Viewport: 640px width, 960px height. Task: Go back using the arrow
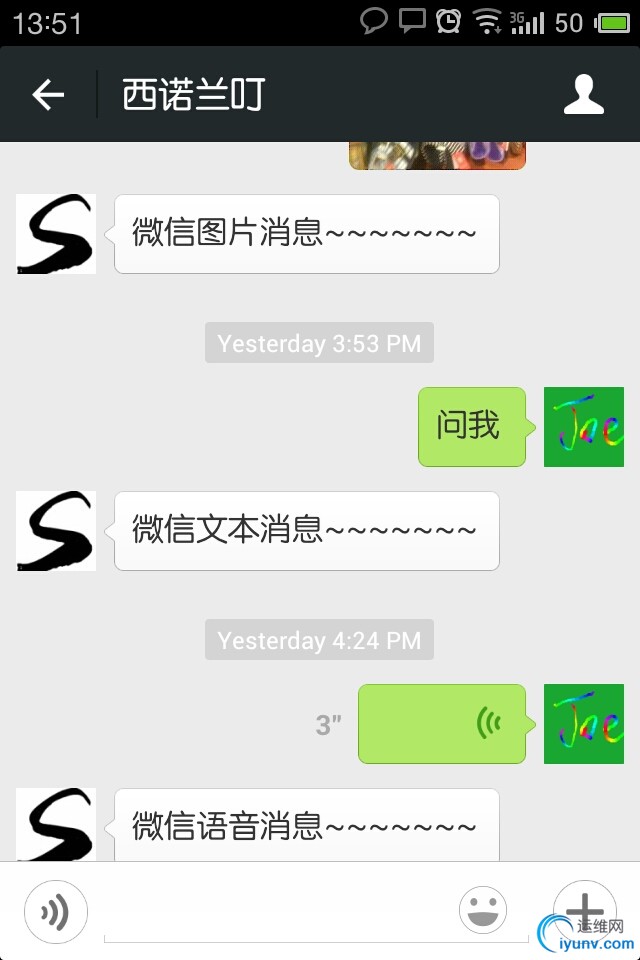[48, 95]
